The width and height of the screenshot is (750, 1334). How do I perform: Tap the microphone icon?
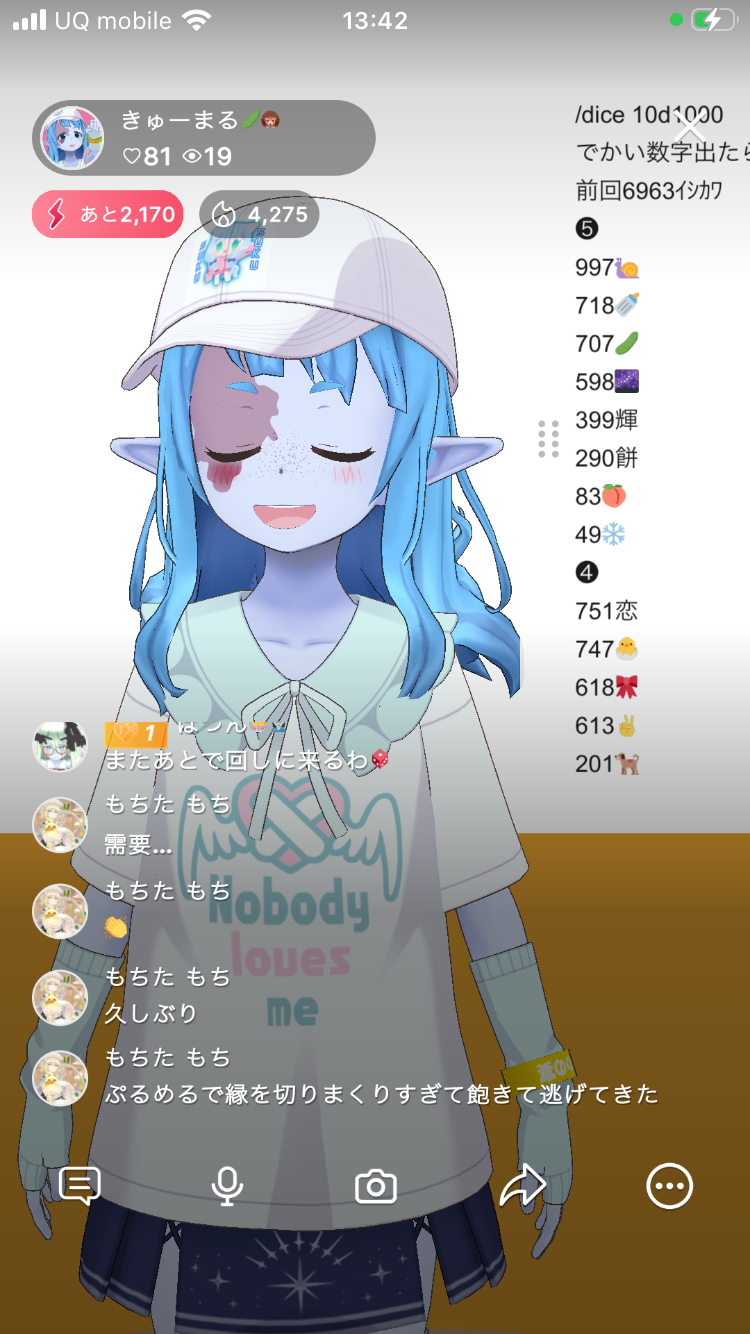[228, 1186]
